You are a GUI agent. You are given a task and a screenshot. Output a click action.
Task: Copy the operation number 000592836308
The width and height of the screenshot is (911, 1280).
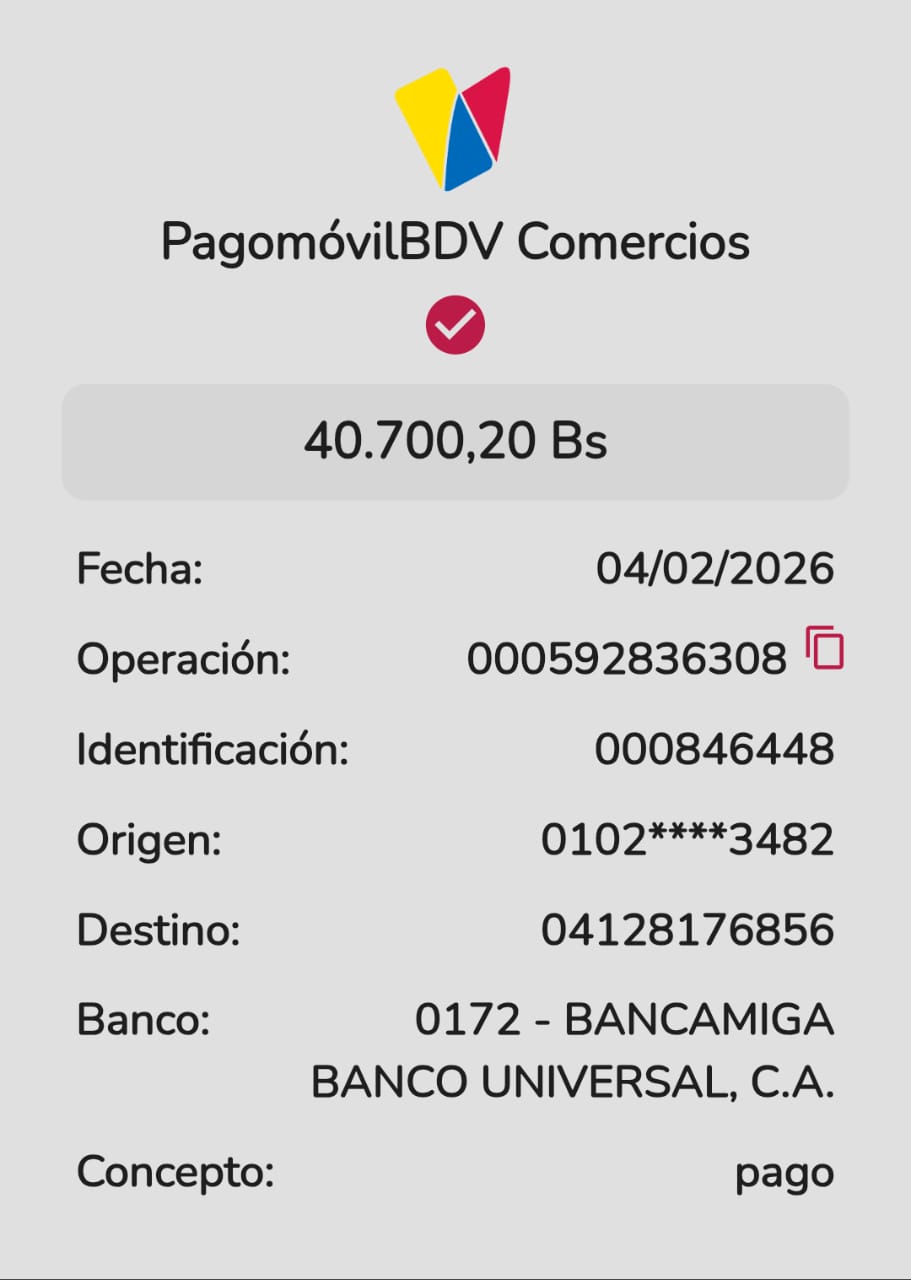[825, 648]
